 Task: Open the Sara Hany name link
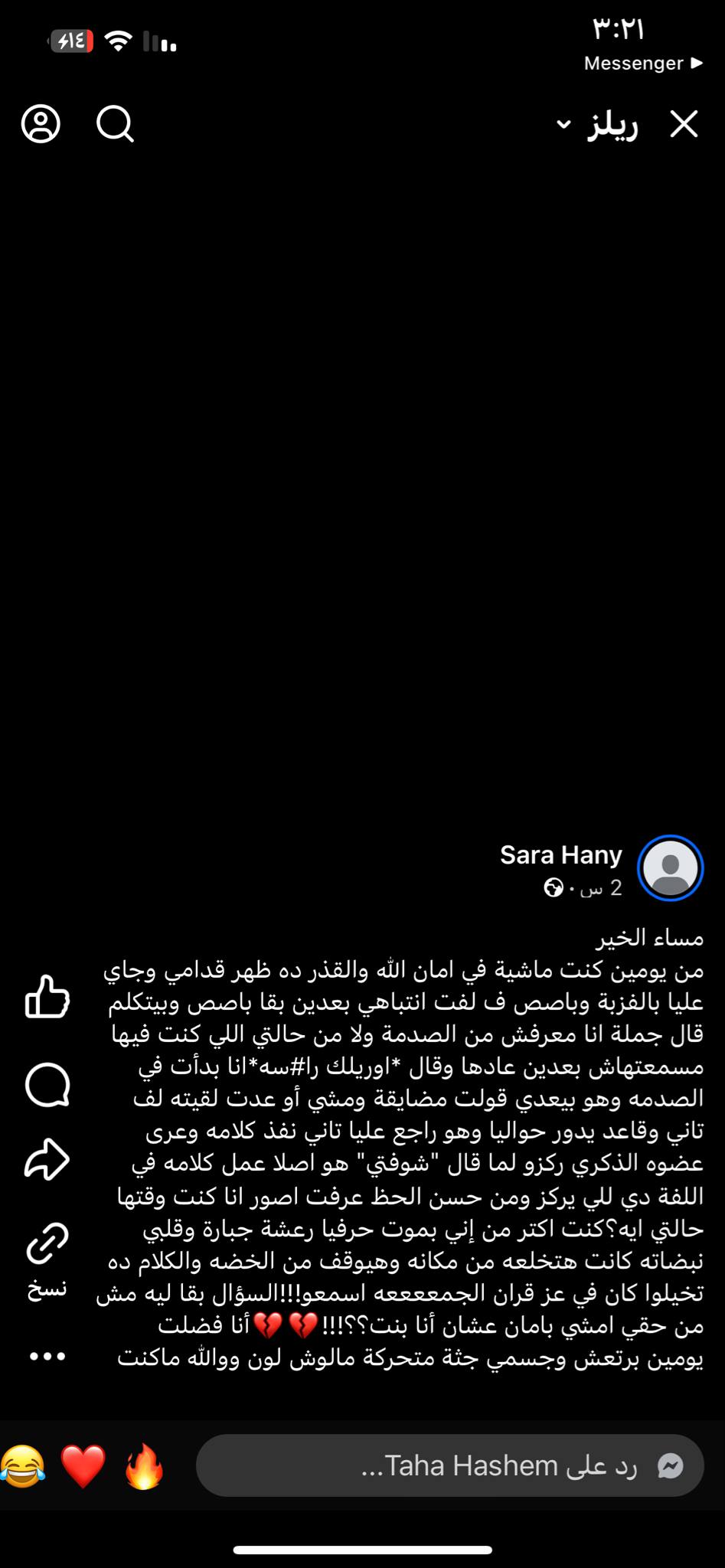click(560, 854)
